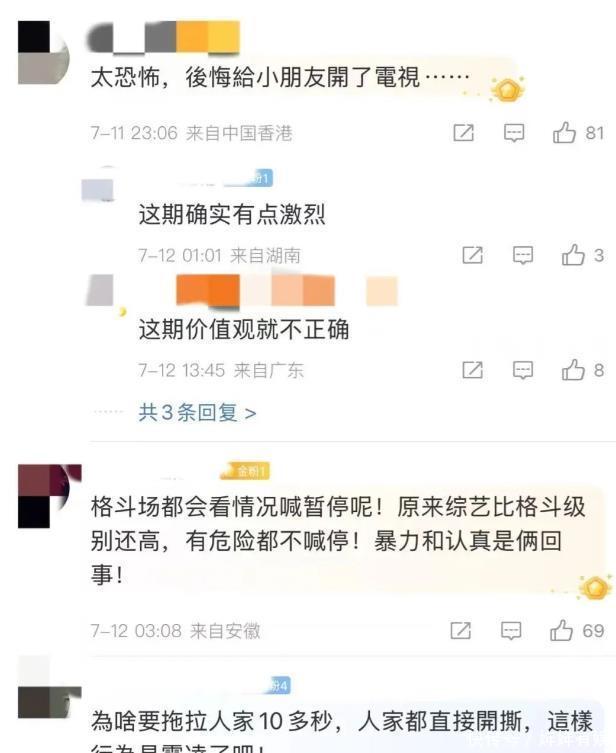616x753 pixels.
Task: Open avatar of the 太恐怖 commenter
Action: tap(43, 53)
